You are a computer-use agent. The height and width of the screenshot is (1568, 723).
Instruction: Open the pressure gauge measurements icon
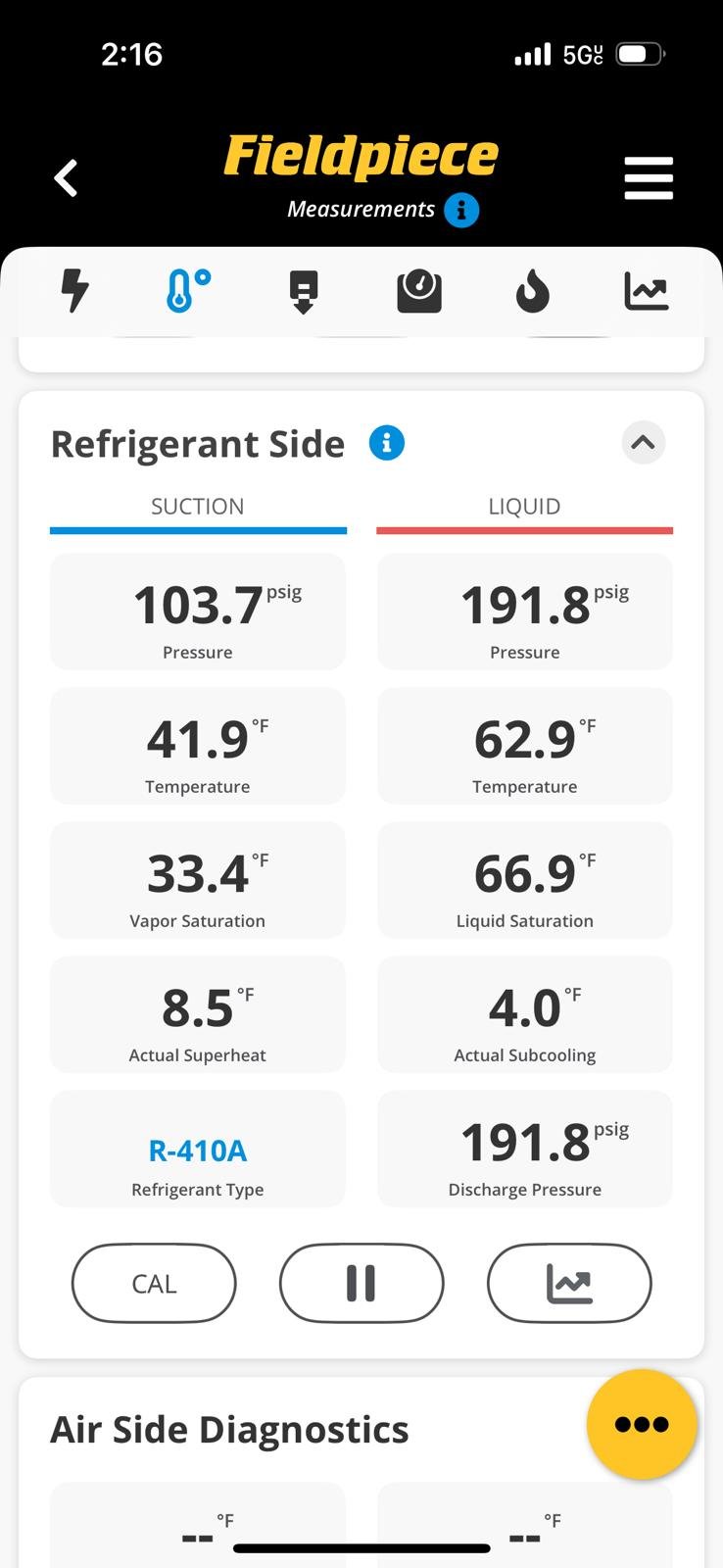point(419,291)
